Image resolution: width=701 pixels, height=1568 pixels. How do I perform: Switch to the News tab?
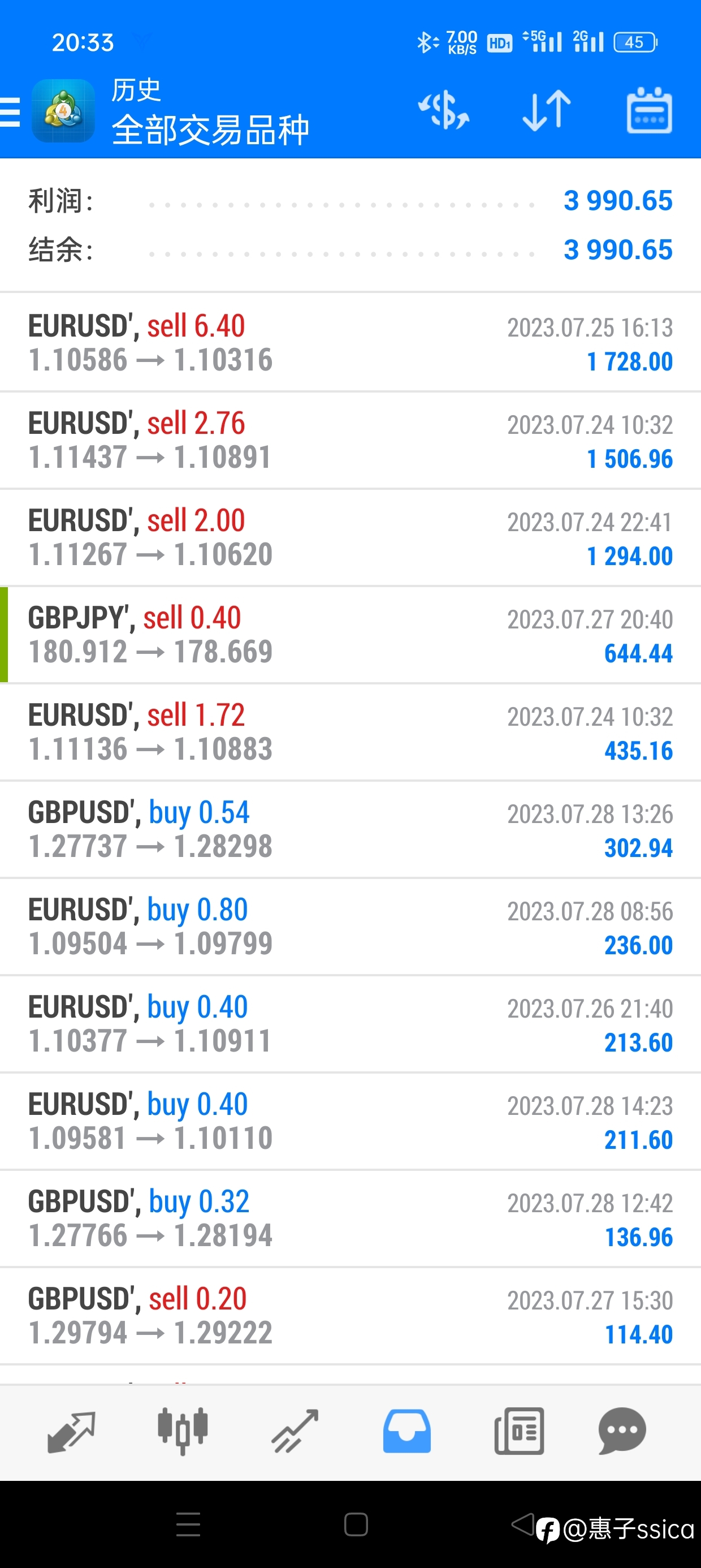coord(519,1432)
